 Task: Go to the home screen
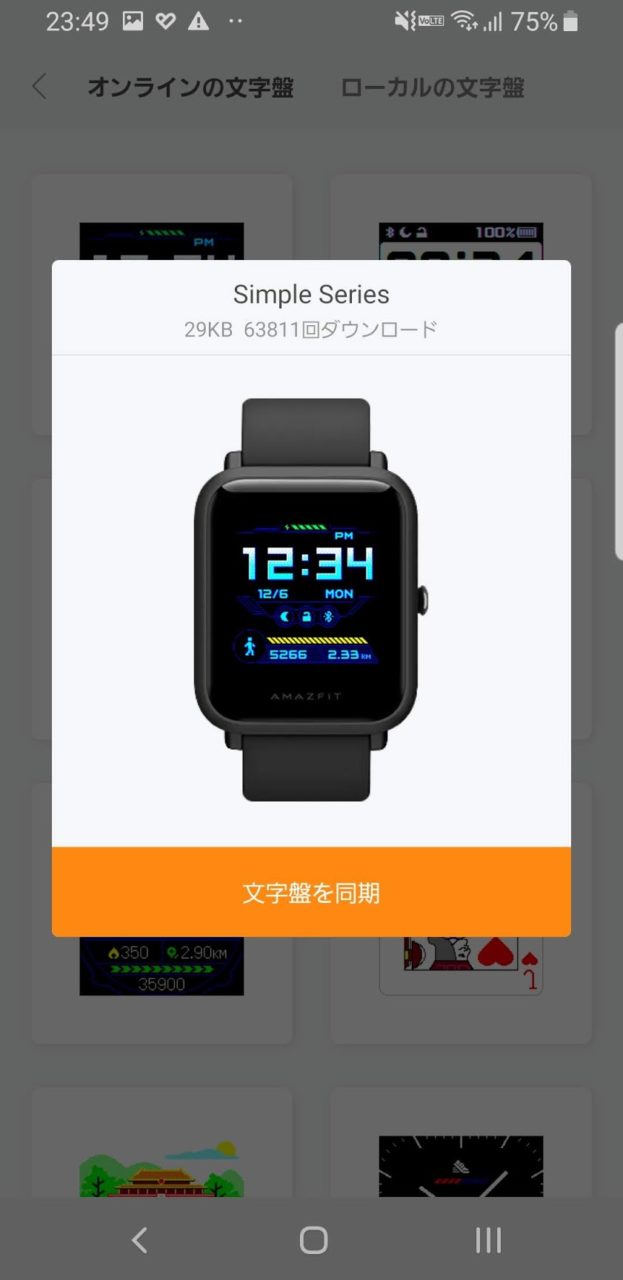(x=313, y=1241)
